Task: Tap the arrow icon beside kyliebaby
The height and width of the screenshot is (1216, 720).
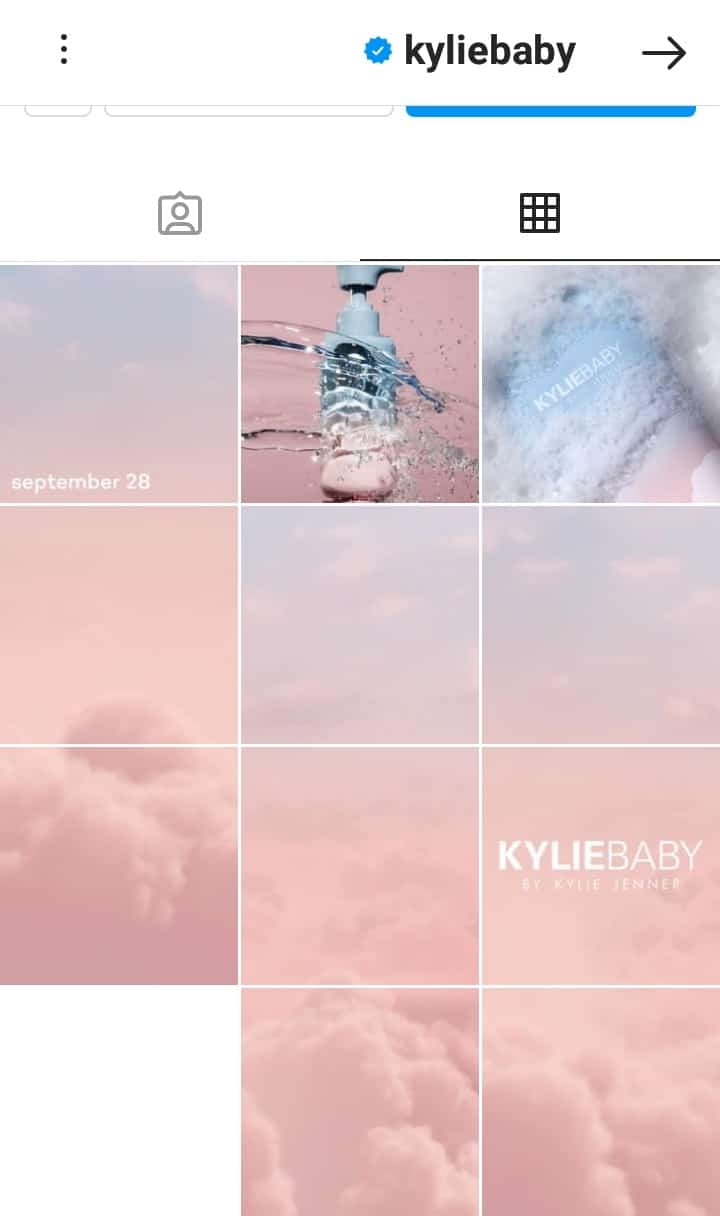Action: [664, 53]
